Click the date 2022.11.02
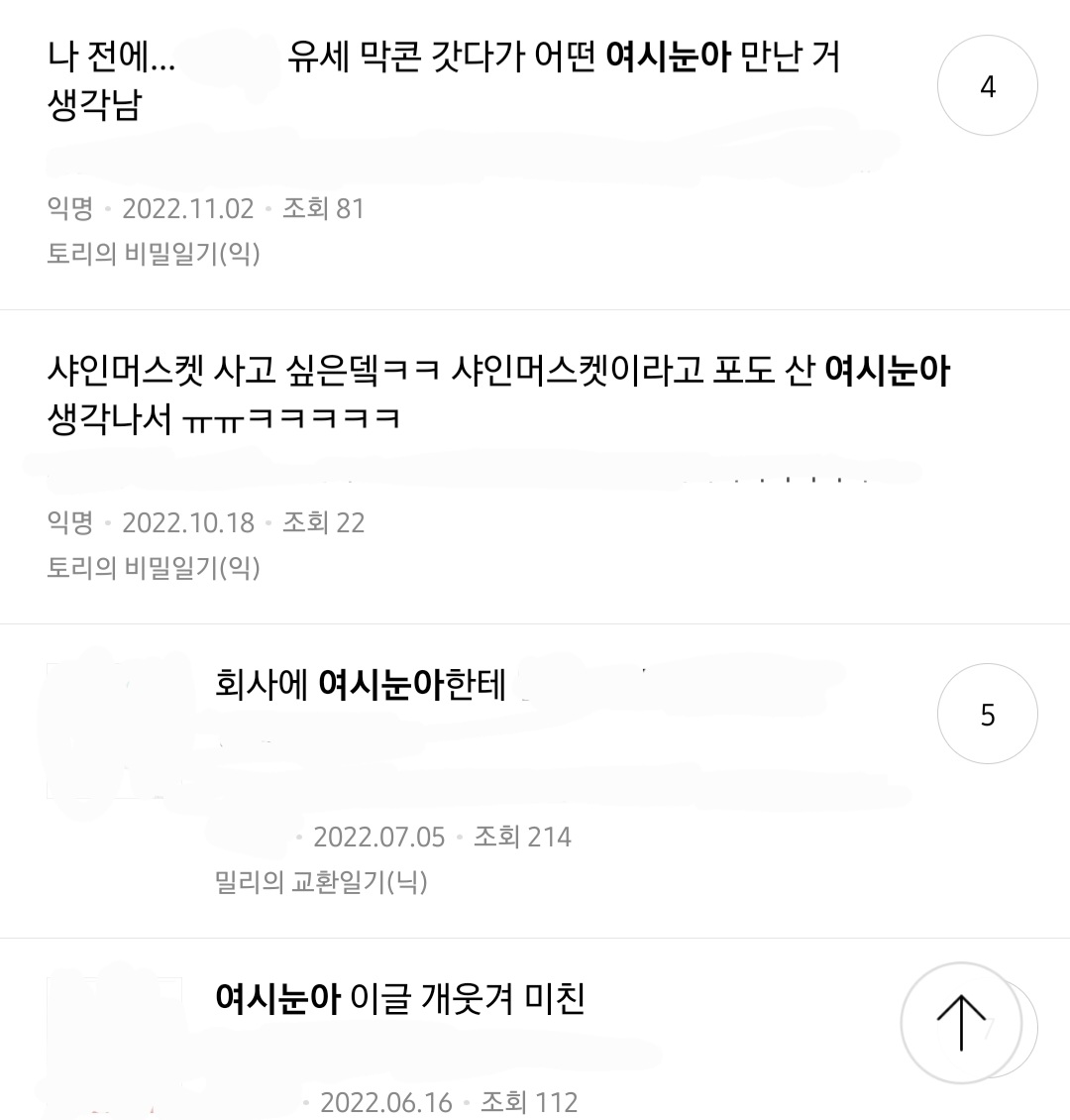This screenshot has width=1070, height=1120. (x=186, y=208)
